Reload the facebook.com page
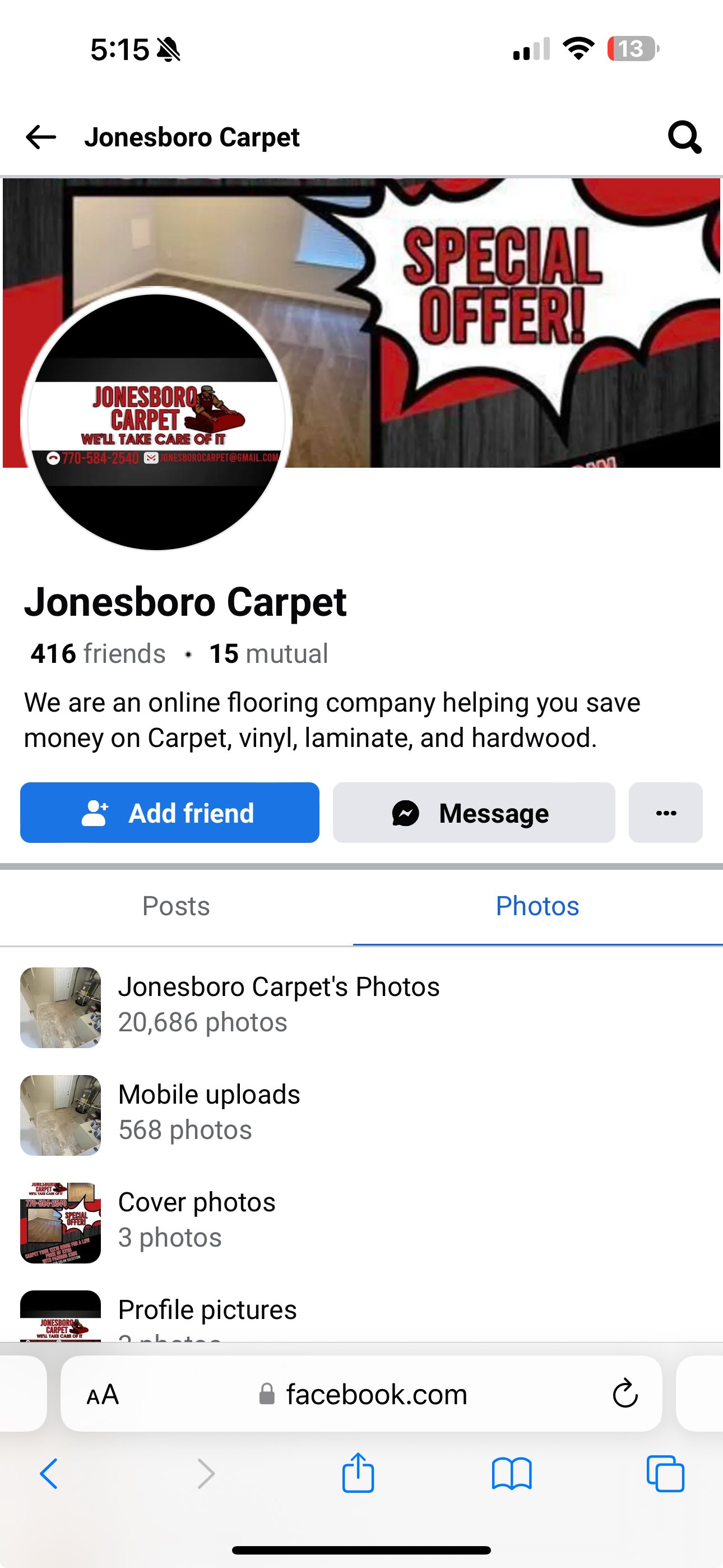The image size is (723, 1568). point(624,1395)
